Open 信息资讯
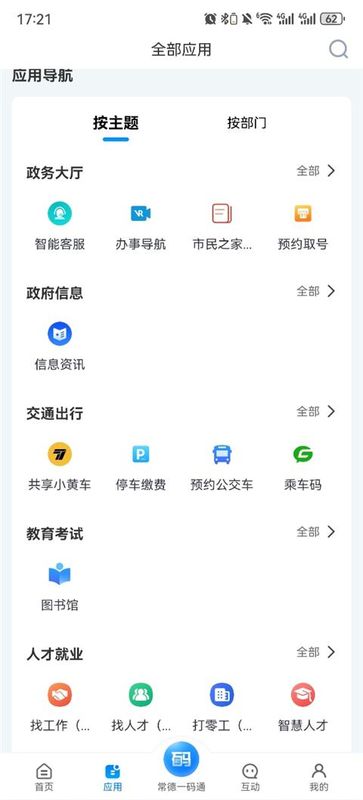The image size is (363, 800). [x=60, y=346]
